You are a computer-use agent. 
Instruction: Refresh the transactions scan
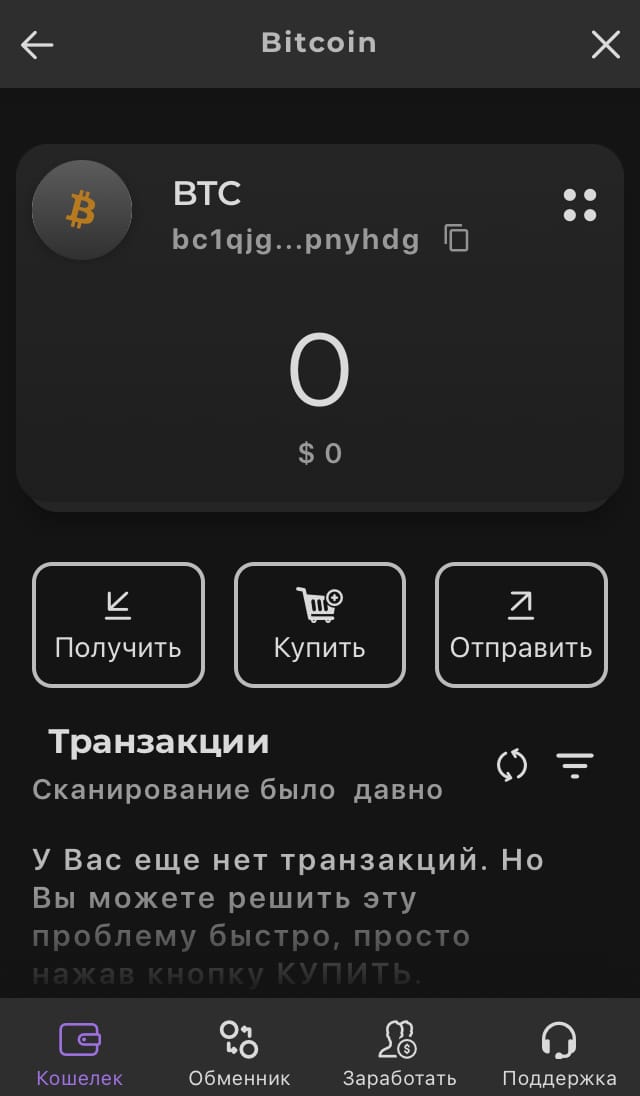[511, 765]
